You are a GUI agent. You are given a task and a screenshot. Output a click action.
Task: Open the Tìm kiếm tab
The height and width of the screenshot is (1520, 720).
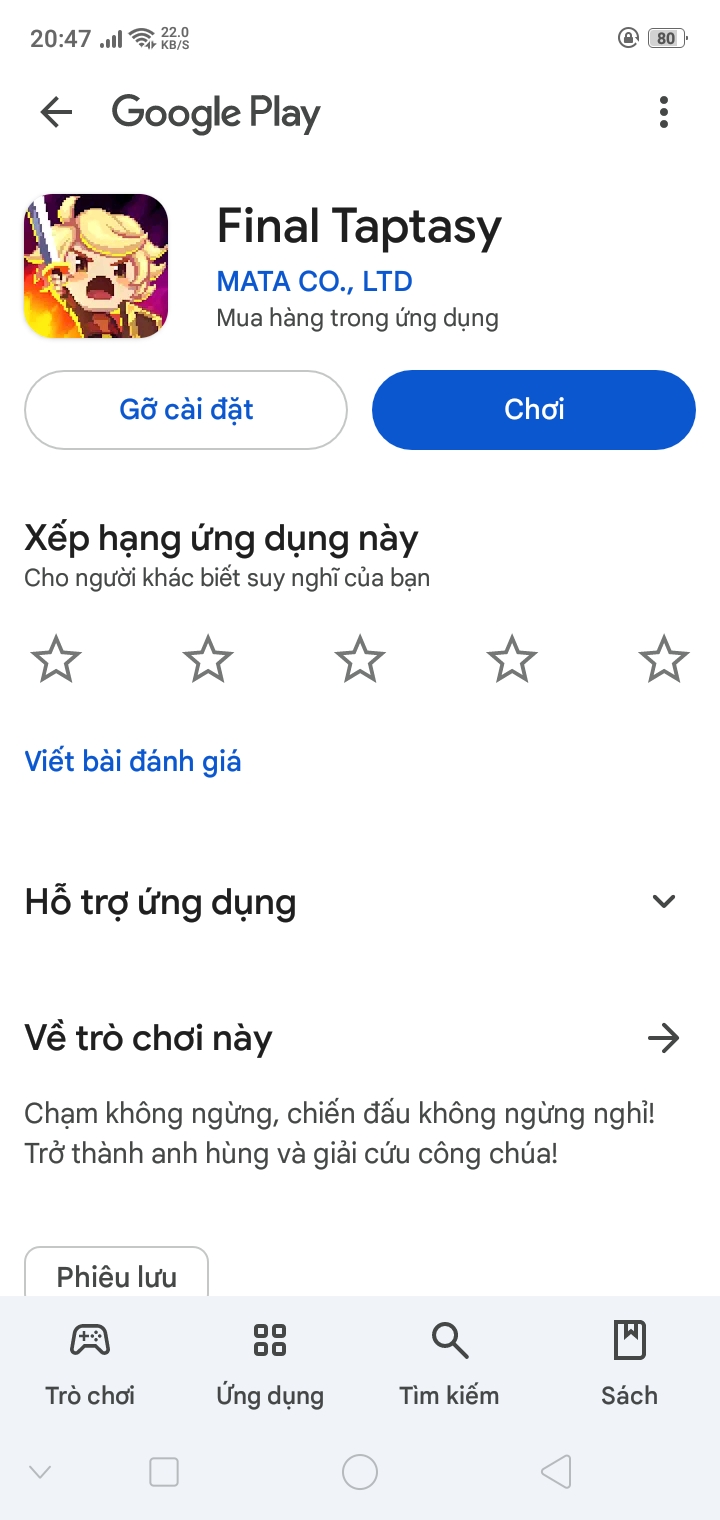point(449,1360)
